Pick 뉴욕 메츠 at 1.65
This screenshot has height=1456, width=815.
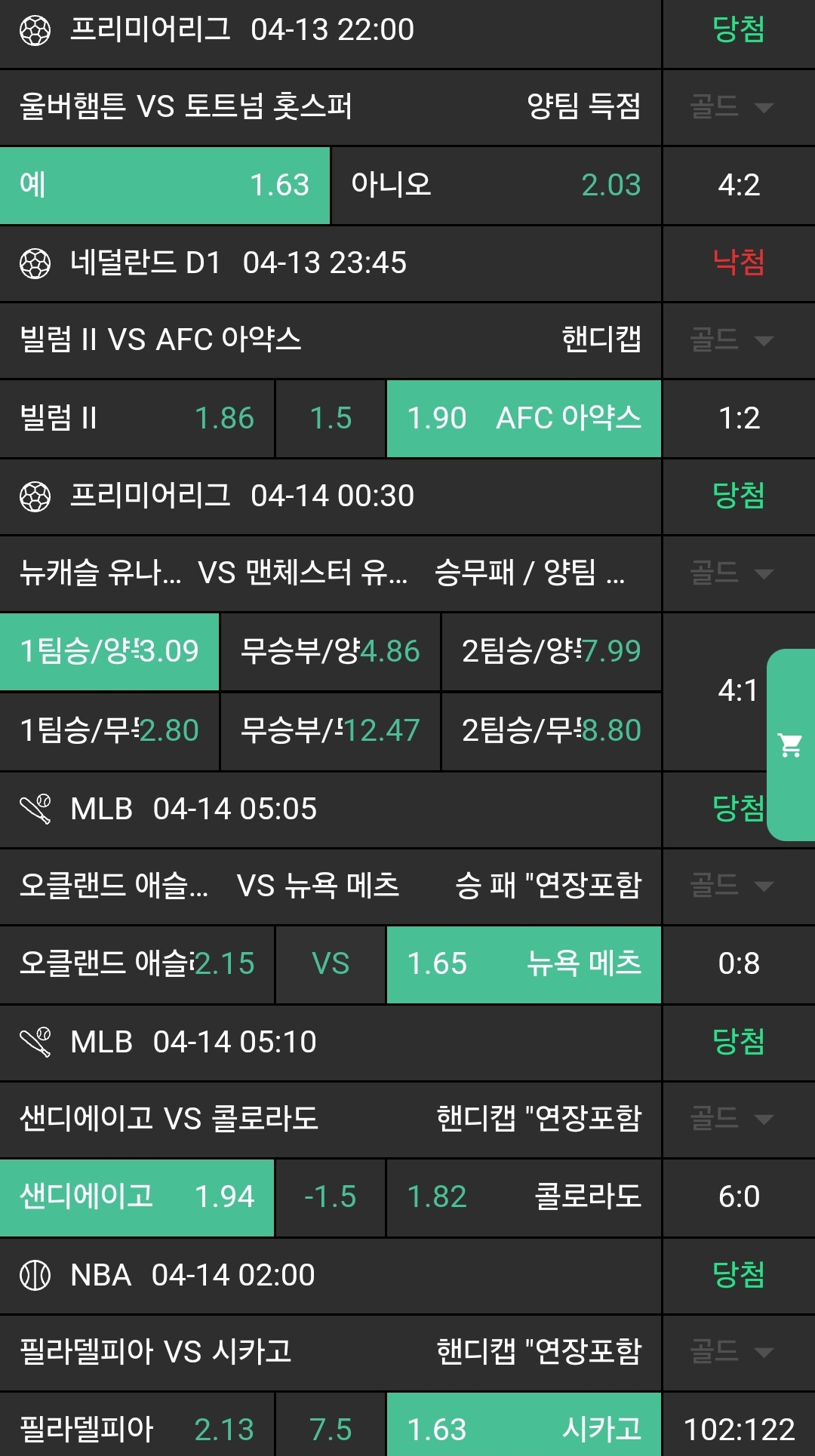(524, 964)
